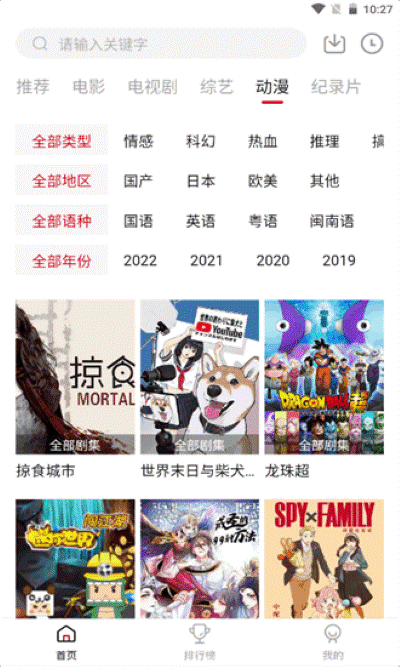Open the 综艺 tab
This screenshot has width=400, height=667.
pyautogui.click(x=217, y=87)
